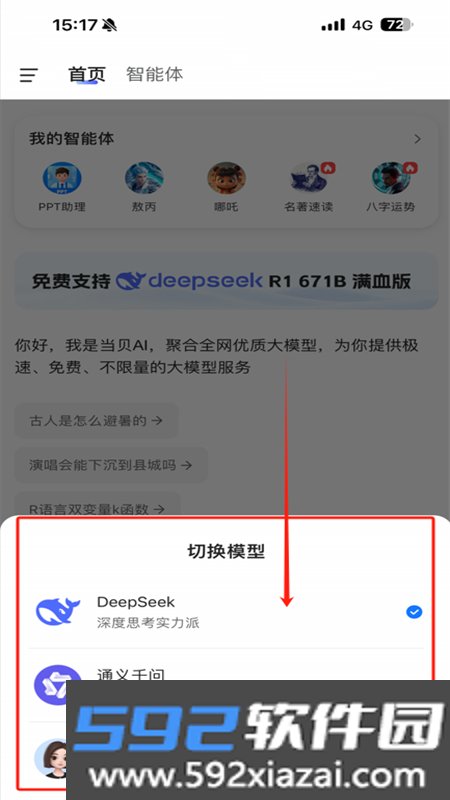Open the DeepSeek R1 671B banner
Viewport: 450px width, 800px height.
tap(226, 281)
